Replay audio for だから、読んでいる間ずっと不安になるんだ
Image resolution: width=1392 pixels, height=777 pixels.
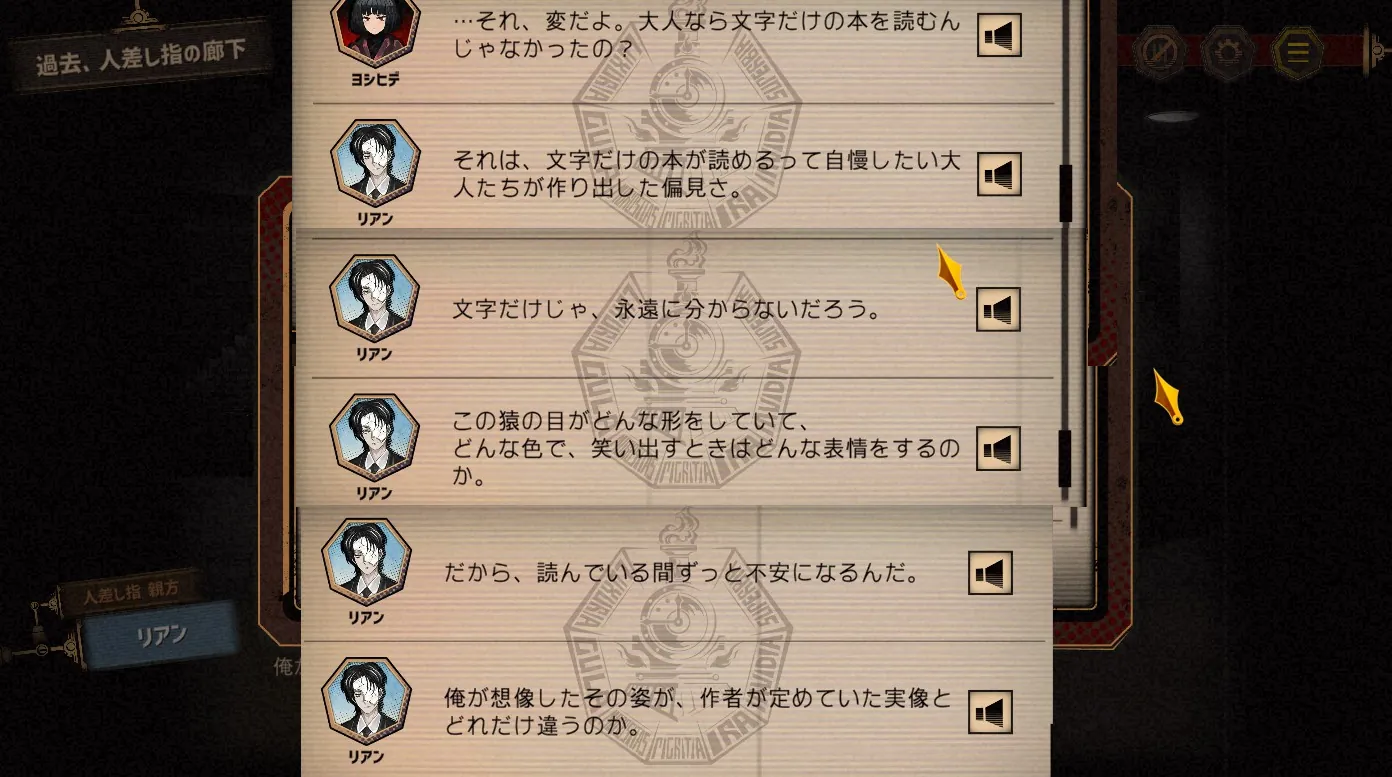[x=989, y=573]
